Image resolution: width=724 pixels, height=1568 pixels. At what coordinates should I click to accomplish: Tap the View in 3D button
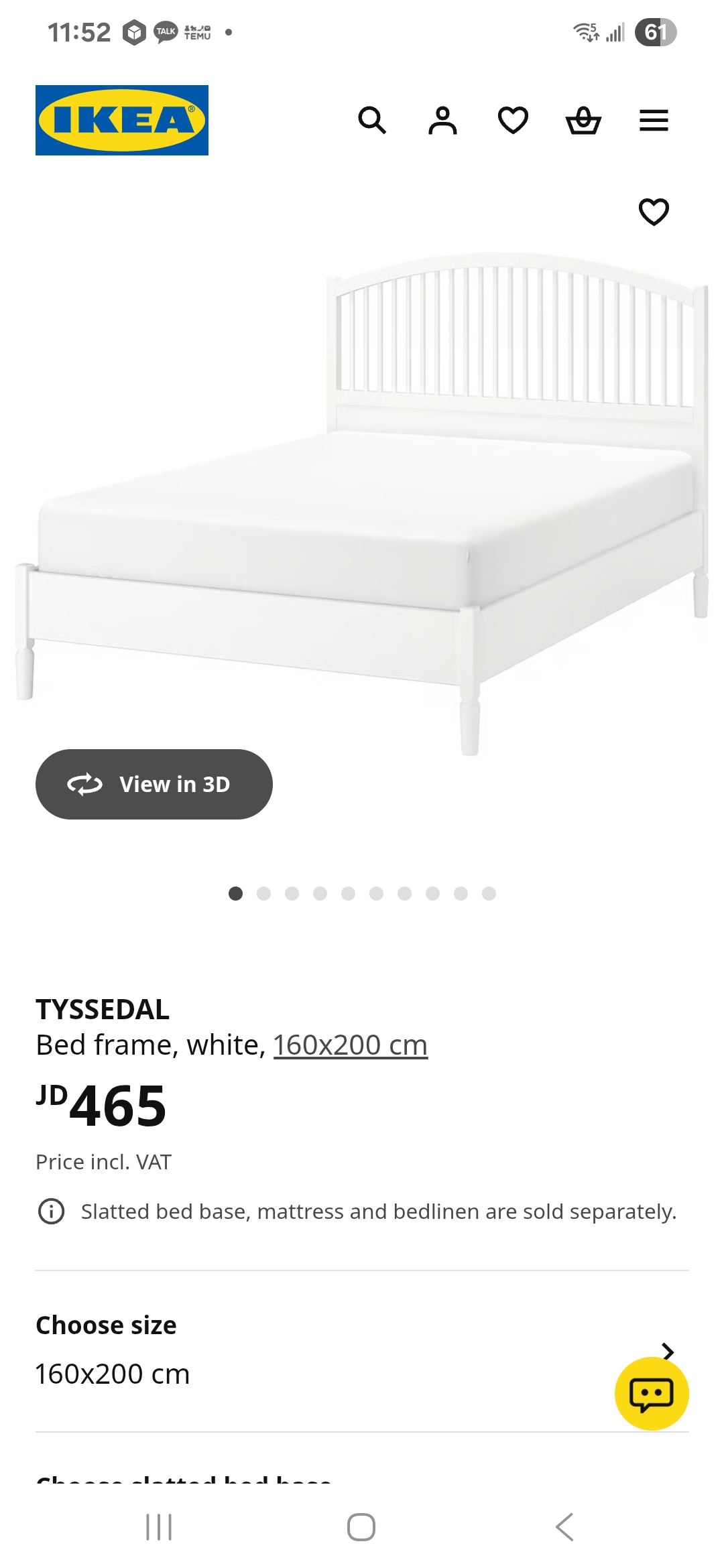[x=154, y=784]
